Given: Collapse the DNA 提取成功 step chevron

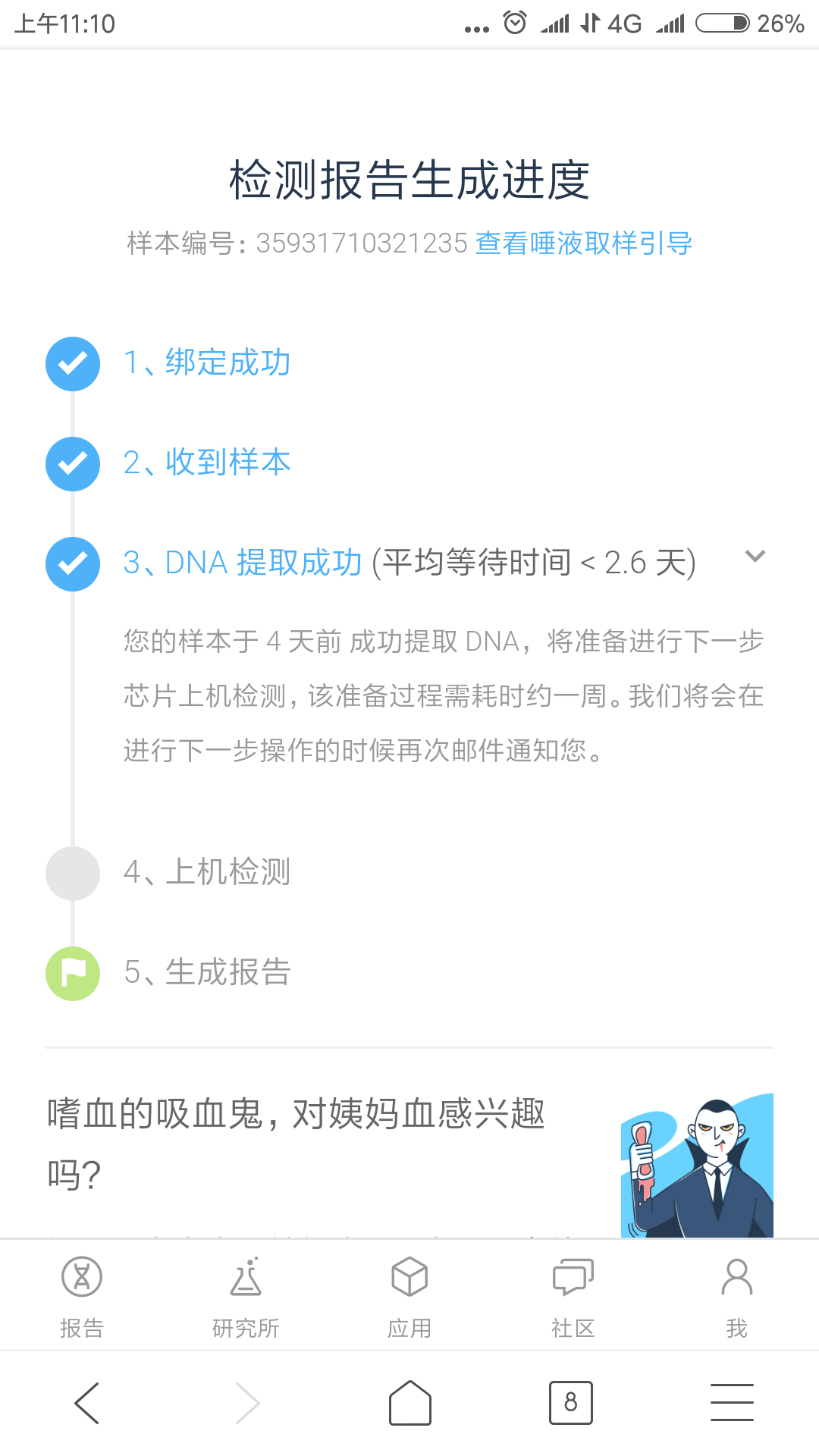Looking at the screenshot, I should click(x=755, y=556).
